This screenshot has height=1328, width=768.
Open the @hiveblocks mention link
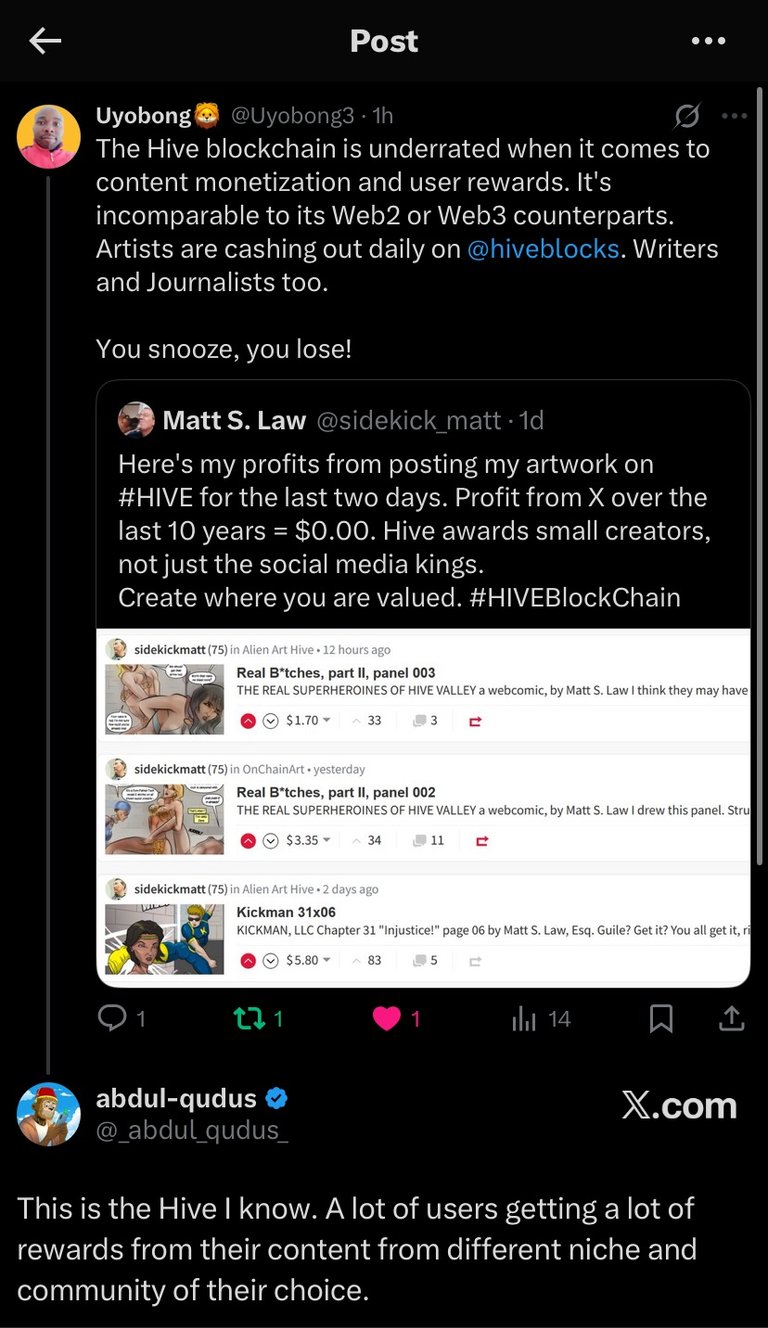[543, 249]
